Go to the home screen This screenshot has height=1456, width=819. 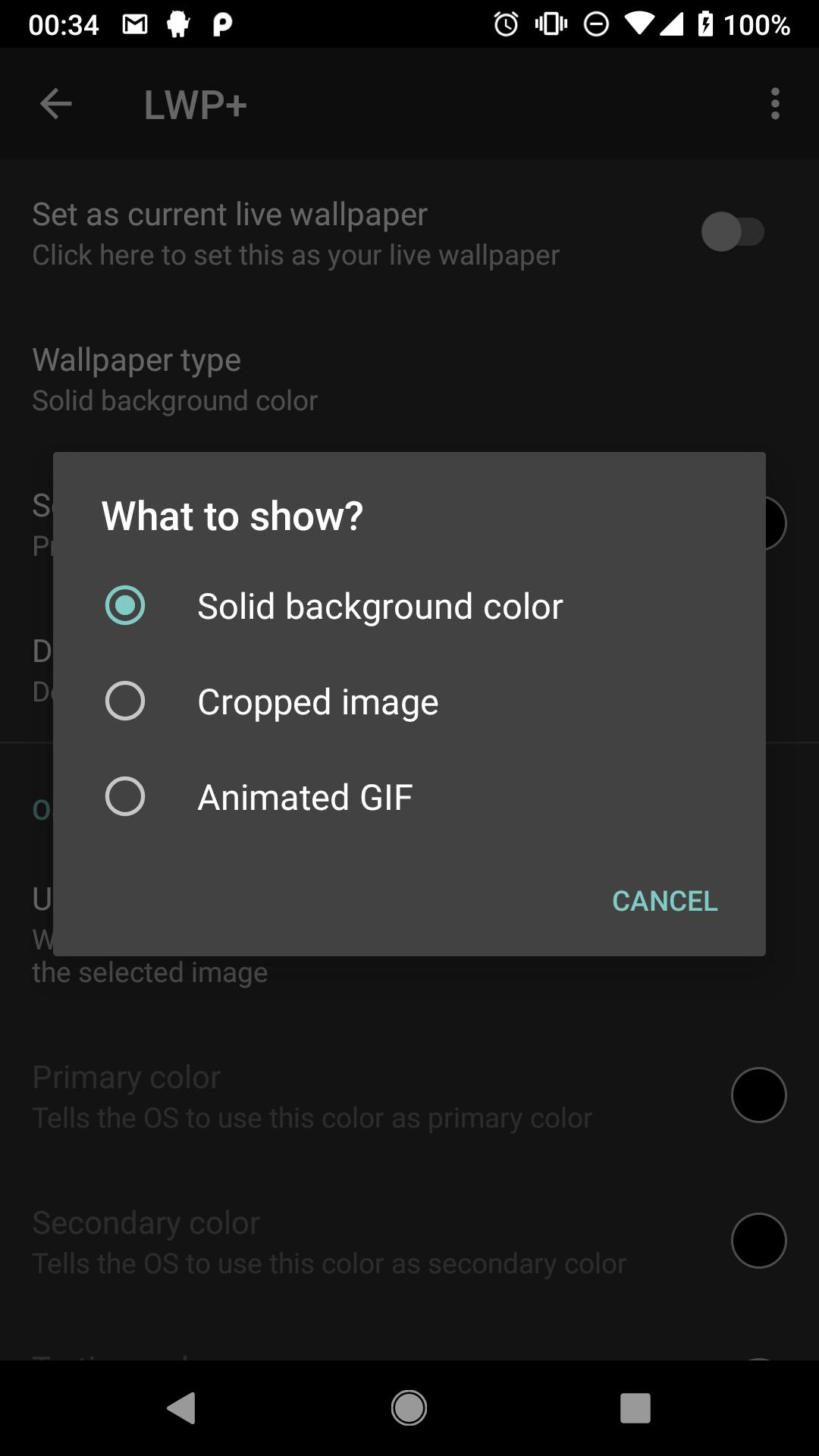(x=409, y=1408)
